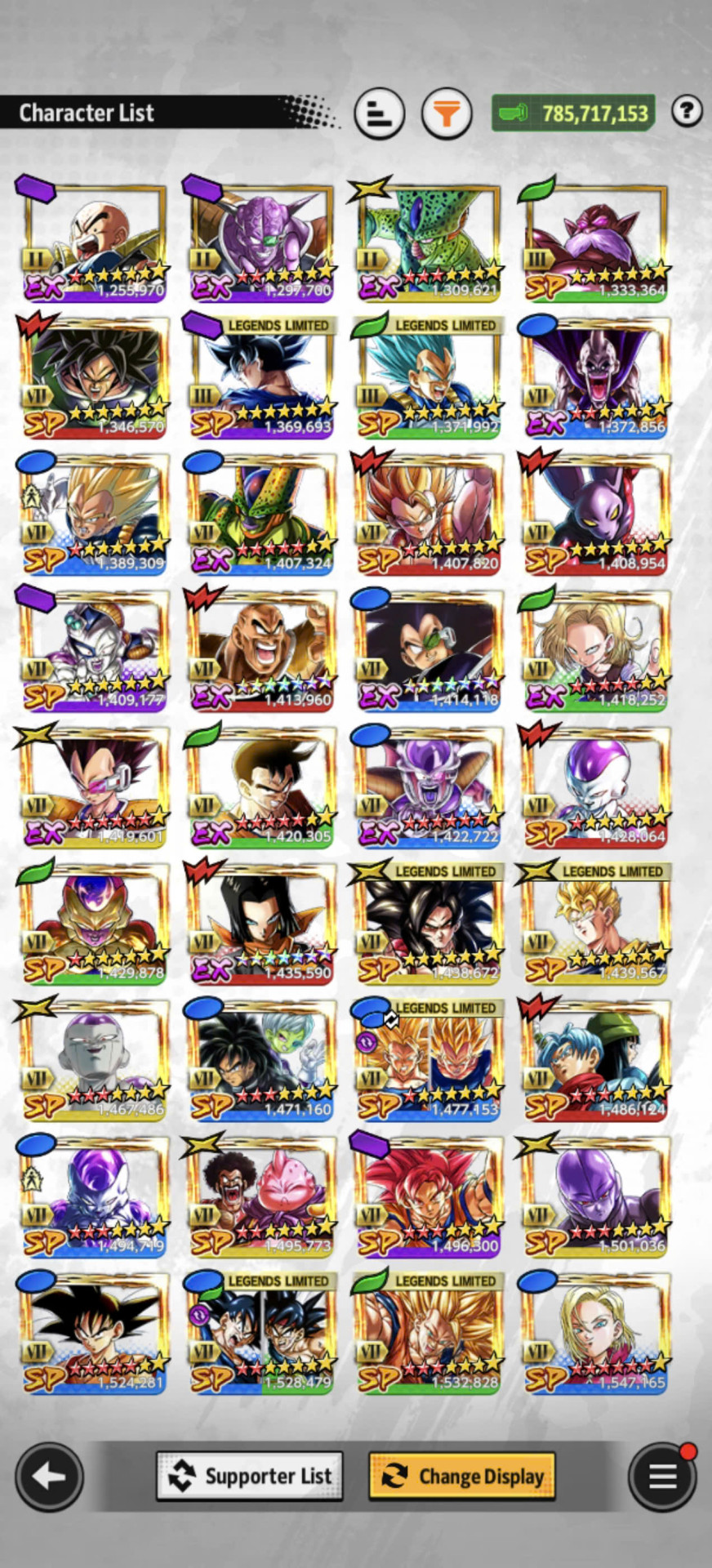Go back with the arrow button
Screen dimensions: 712x1568
point(49,1476)
